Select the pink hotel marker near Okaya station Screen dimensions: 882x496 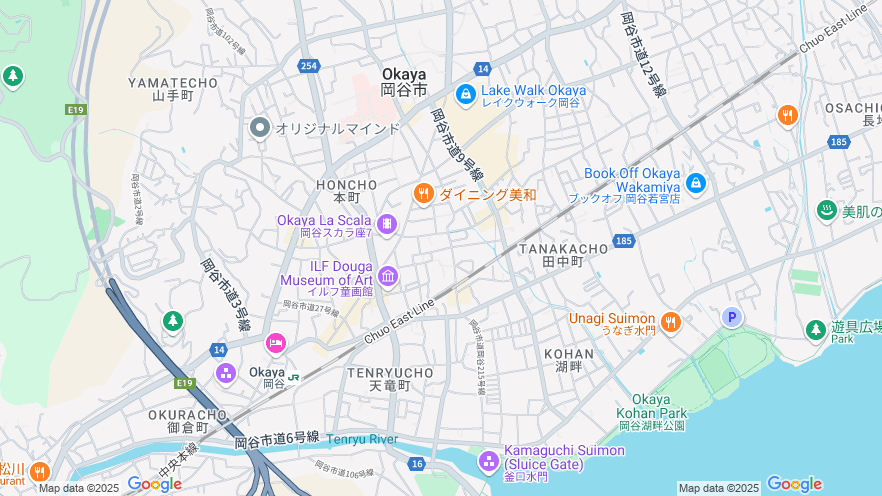pos(275,343)
